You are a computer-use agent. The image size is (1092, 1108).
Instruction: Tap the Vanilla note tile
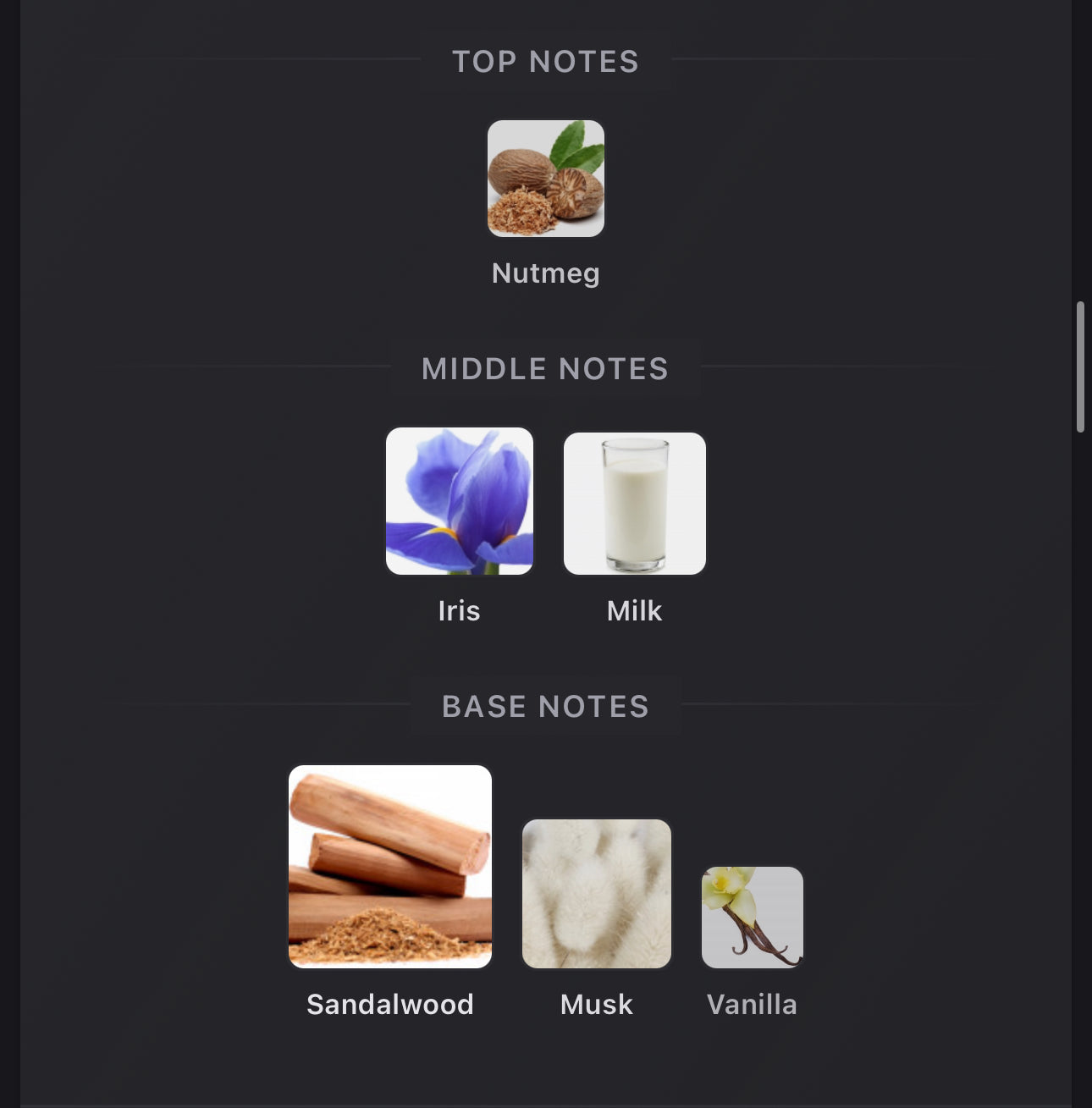coord(753,918)
